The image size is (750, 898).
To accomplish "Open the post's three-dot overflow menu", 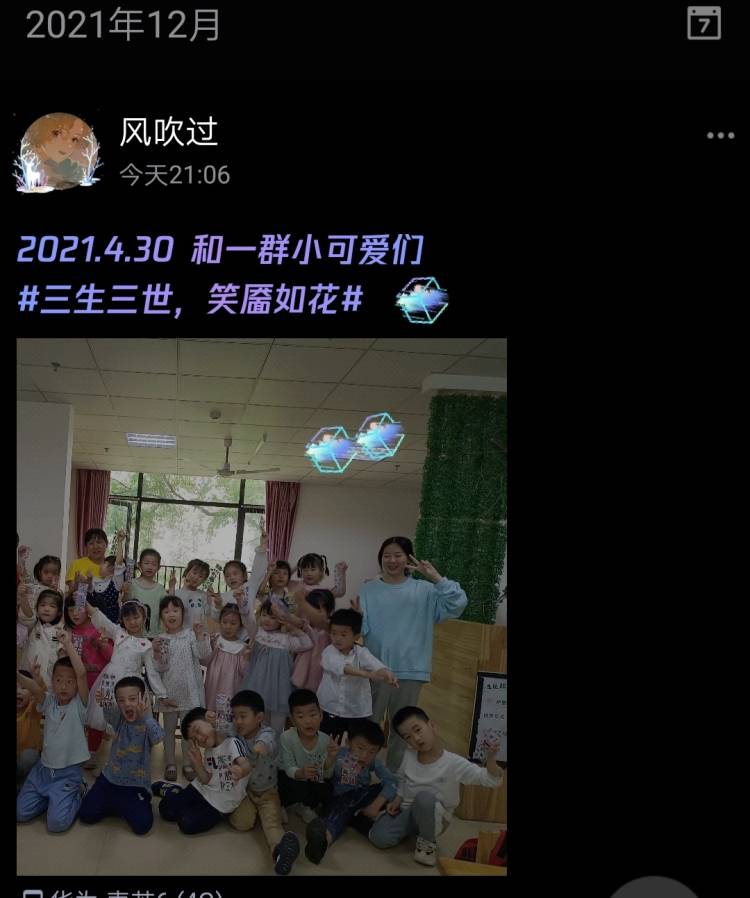I will tap(720, 136).
